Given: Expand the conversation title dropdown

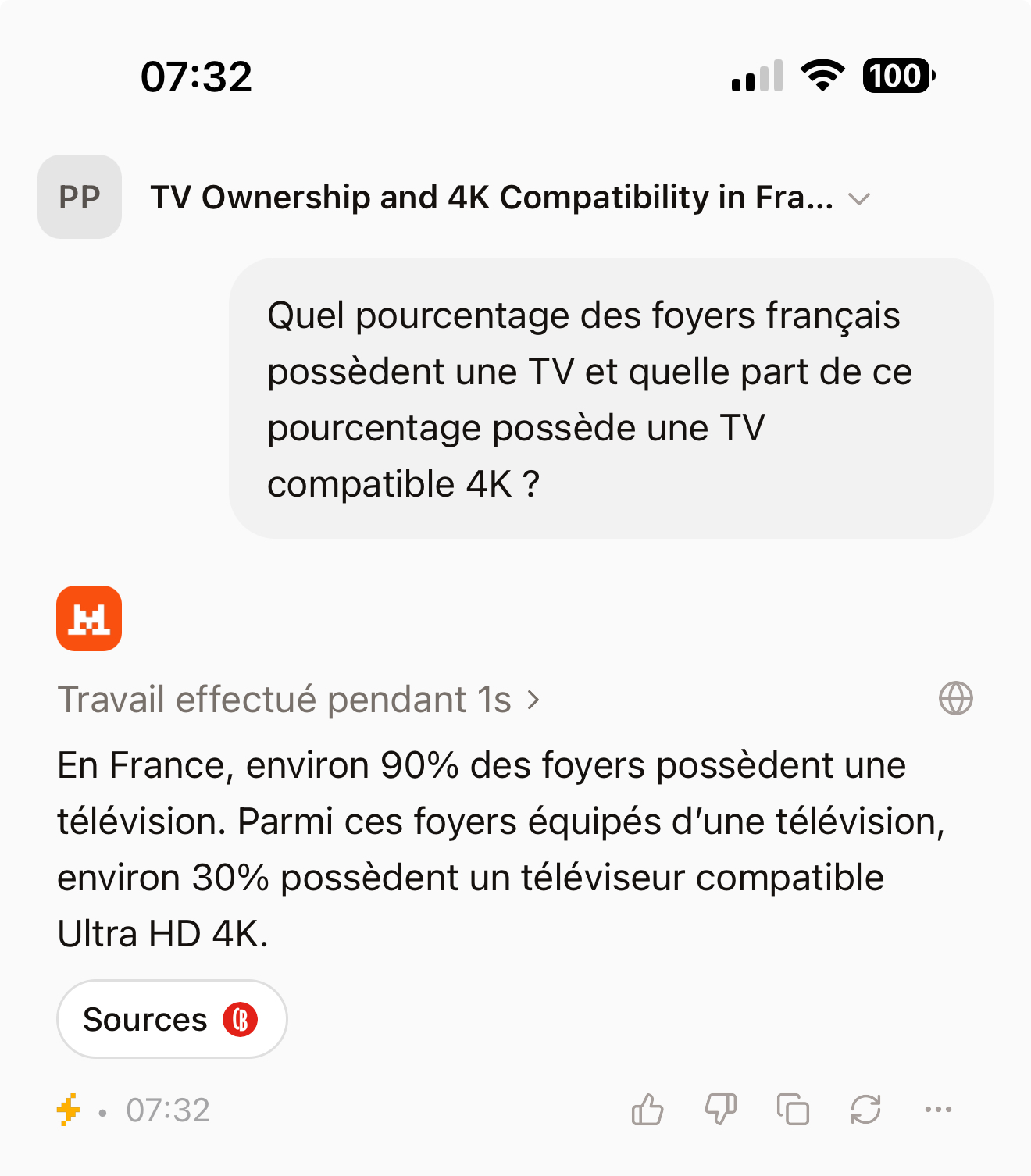Looking at the screenshot, I should point(859,199).
